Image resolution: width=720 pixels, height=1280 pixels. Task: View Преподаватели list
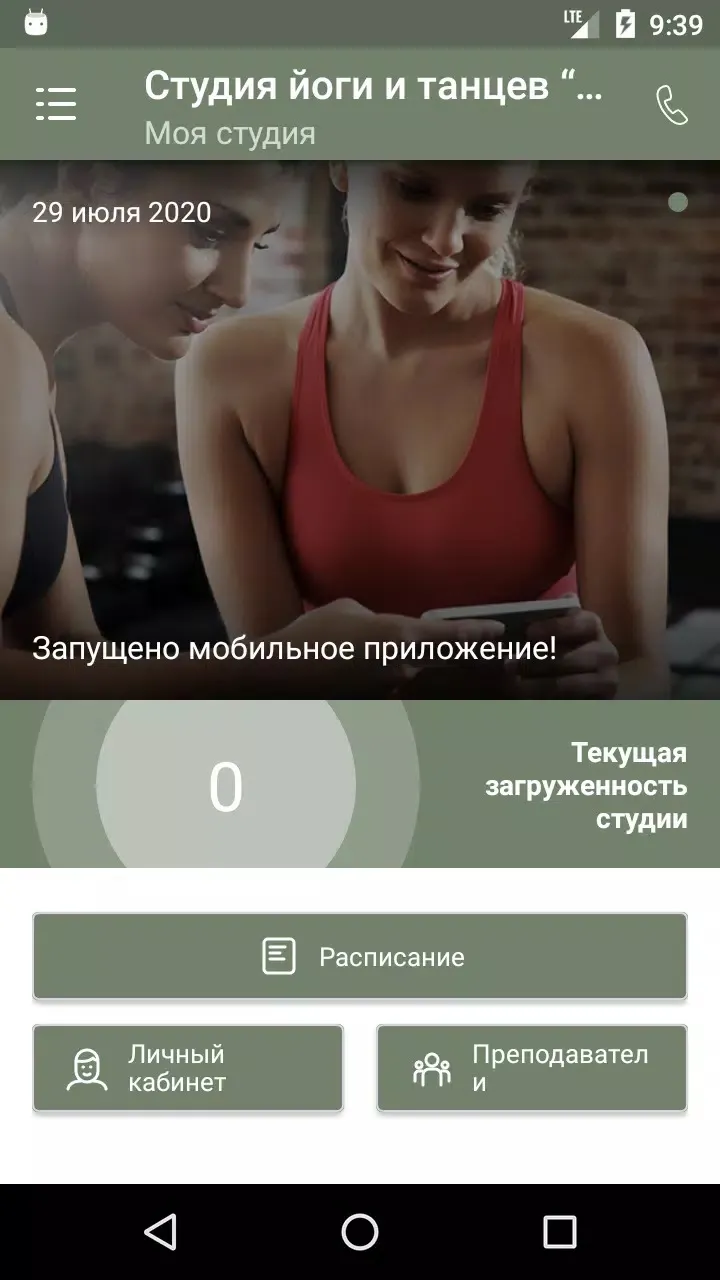tap(532, 1068)
